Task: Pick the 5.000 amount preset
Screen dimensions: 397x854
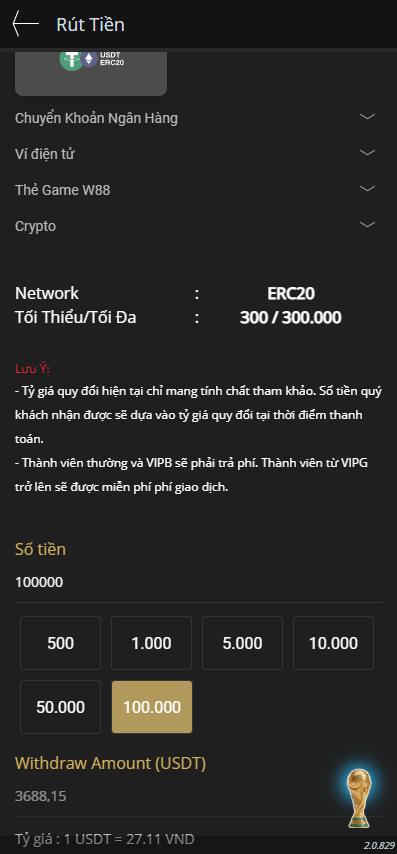Action: coord(242,643)
